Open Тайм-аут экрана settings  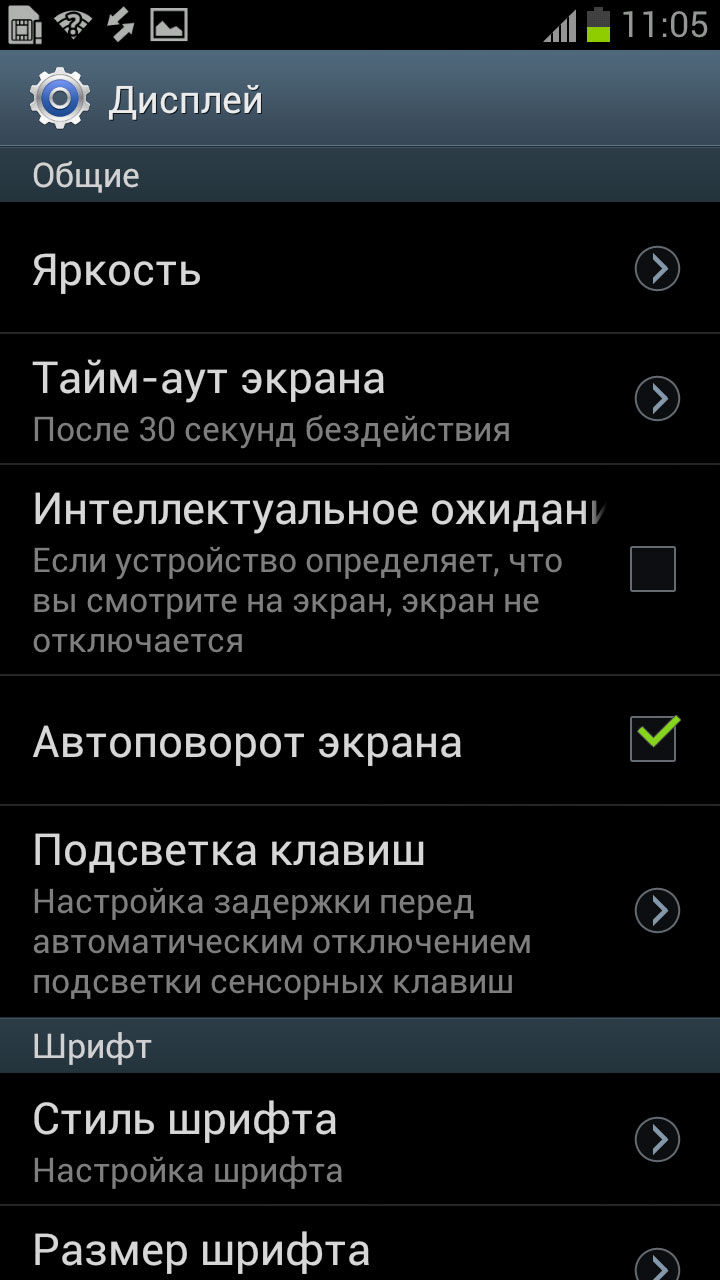pyautogui.click(x=360, y=399)
